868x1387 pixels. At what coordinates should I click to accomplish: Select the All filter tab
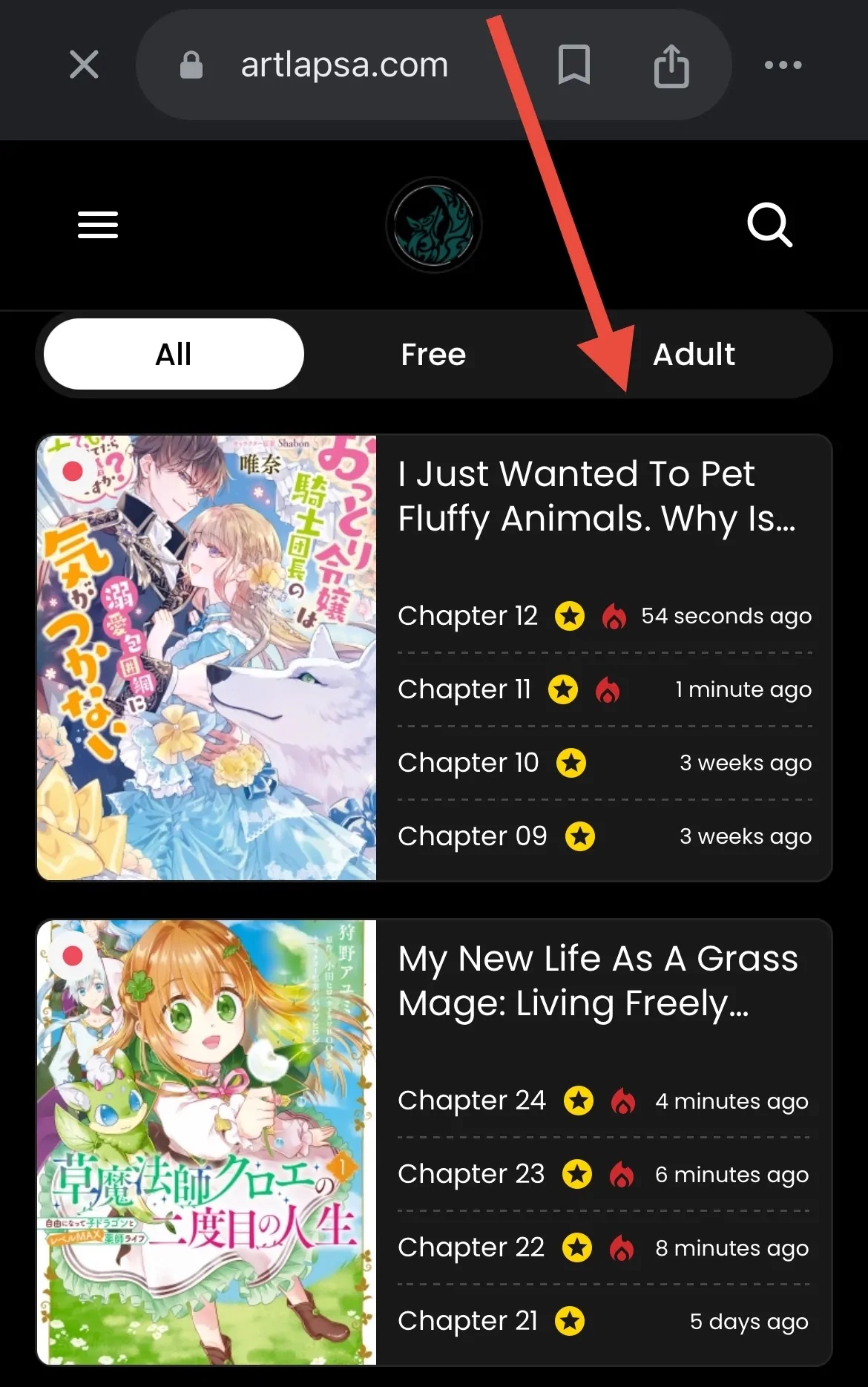click(174, 354)
